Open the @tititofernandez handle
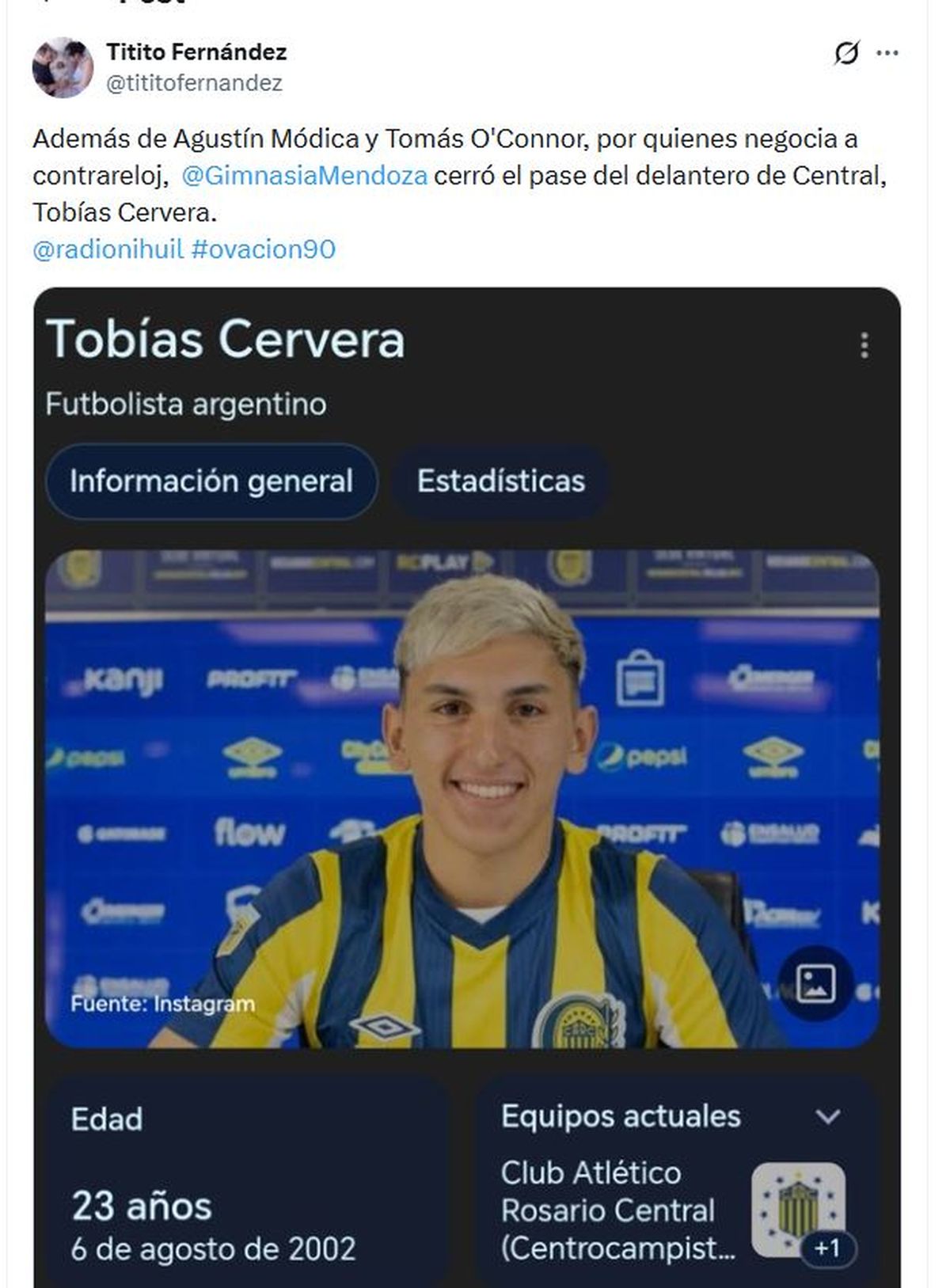The width and height of the screenshot is (950, 1288). tap(194, 83)
